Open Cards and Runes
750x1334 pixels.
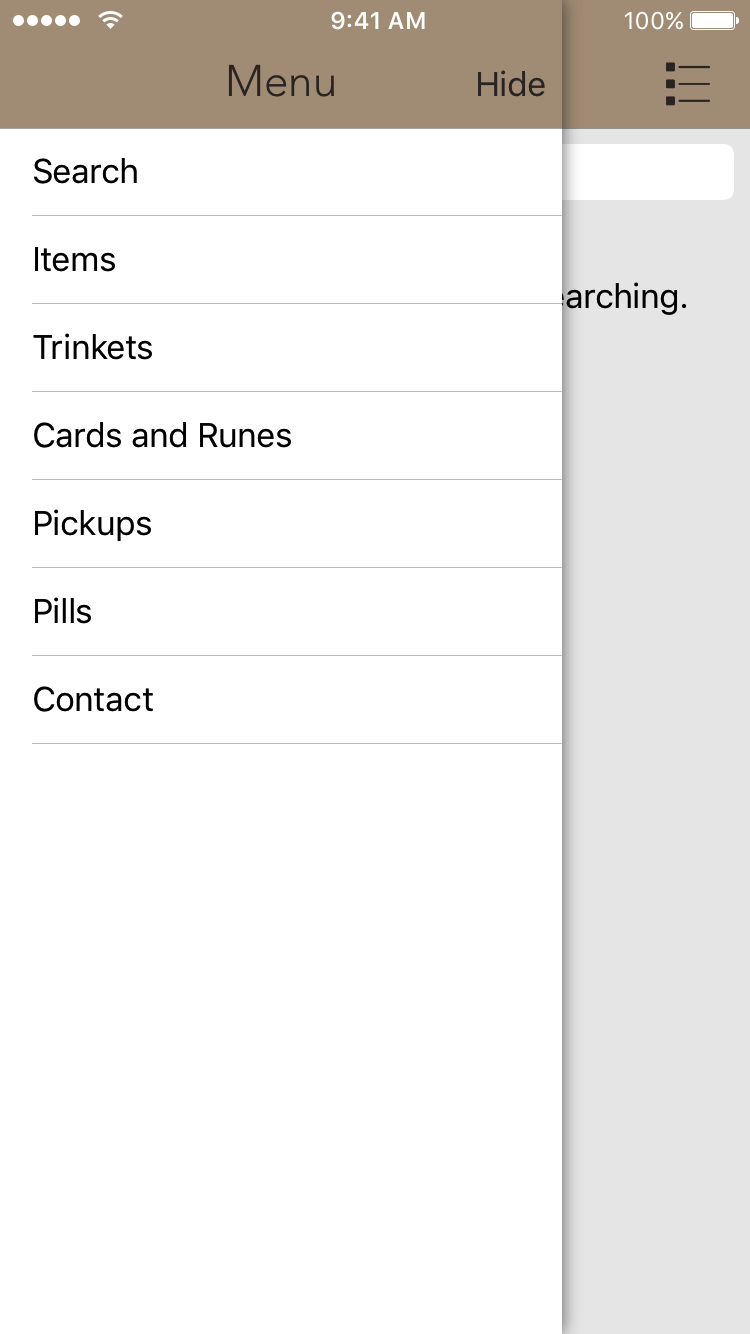[162, 436]
